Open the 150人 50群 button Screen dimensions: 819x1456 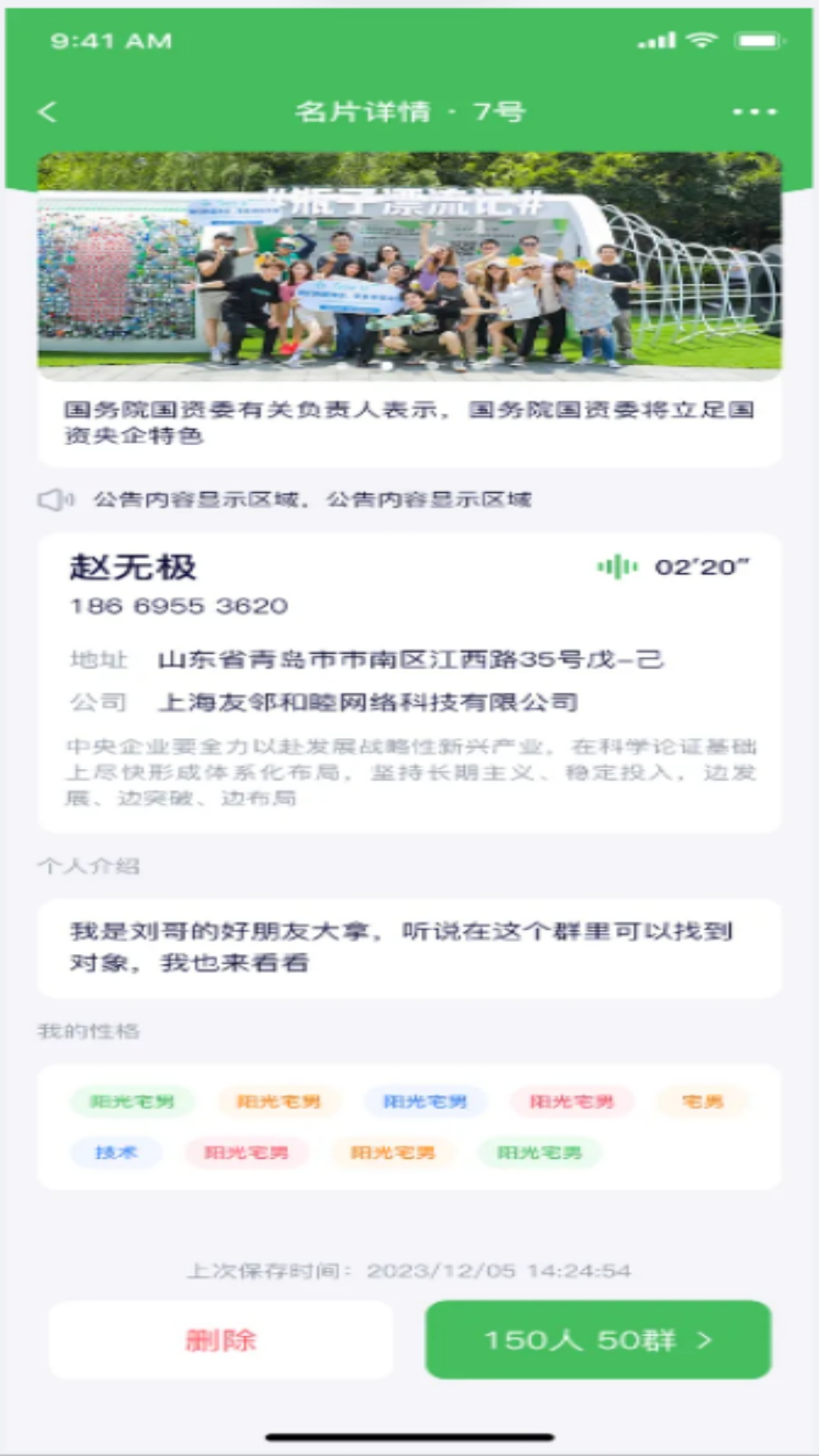coord(598,1340)
